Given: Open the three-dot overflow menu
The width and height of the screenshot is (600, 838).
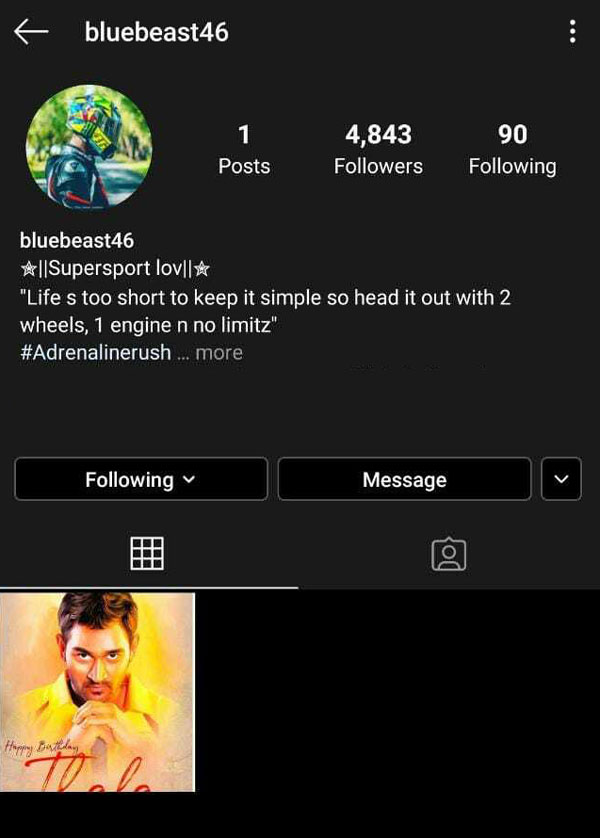Looking at the screenshot, I should 572,32.
